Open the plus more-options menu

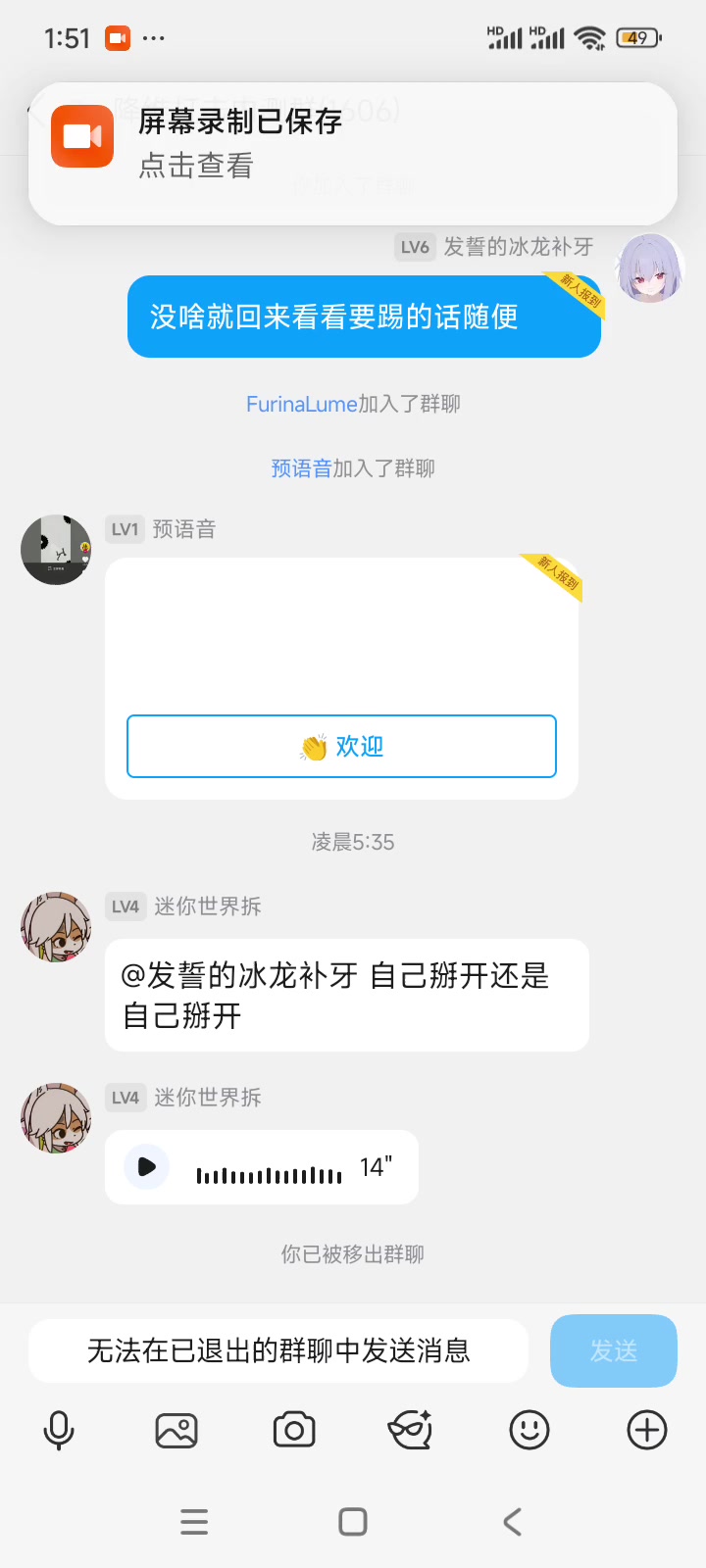pyautogui.click(x=647, y=1431)
